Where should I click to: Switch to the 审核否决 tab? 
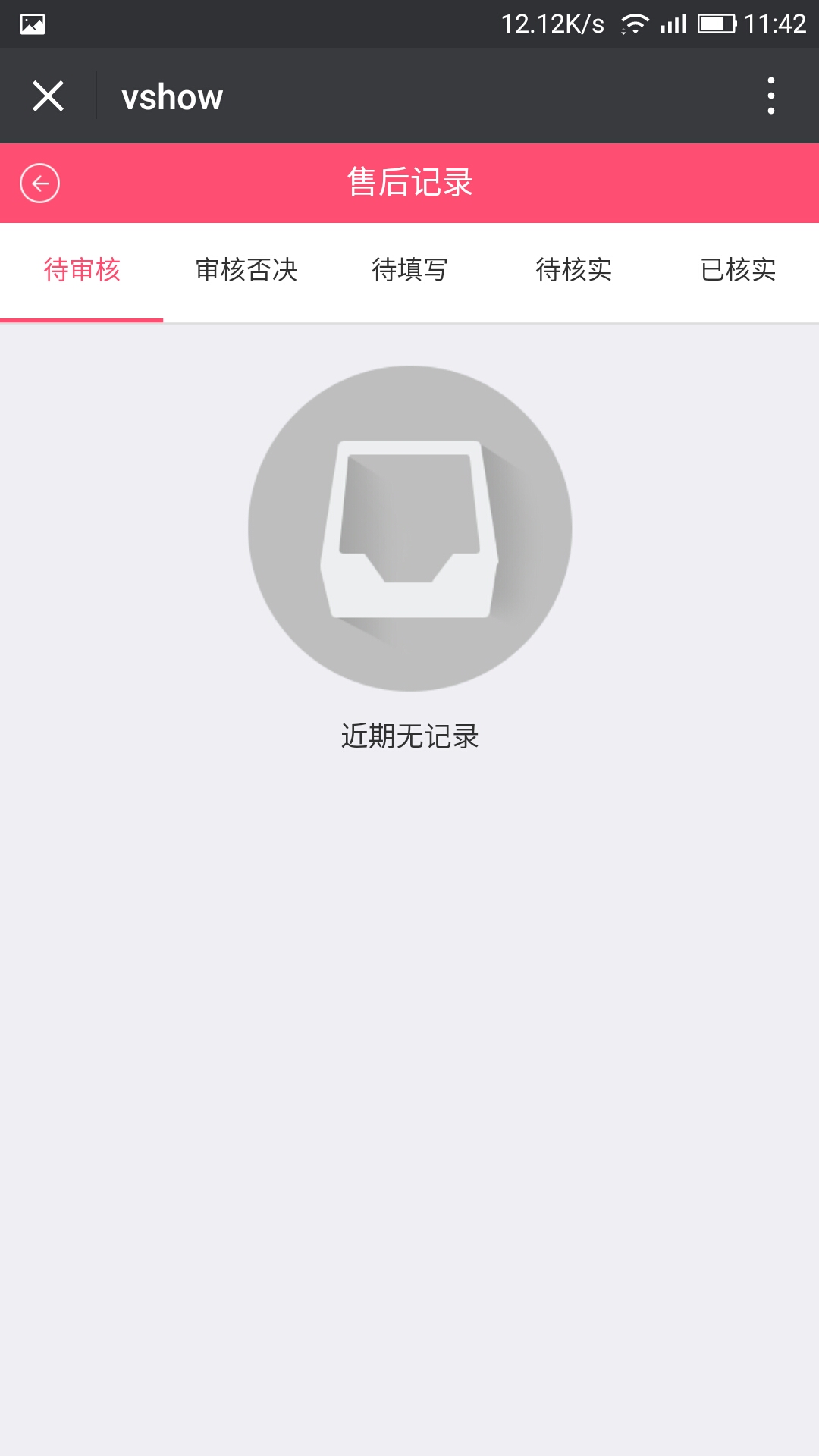[246, 270]
